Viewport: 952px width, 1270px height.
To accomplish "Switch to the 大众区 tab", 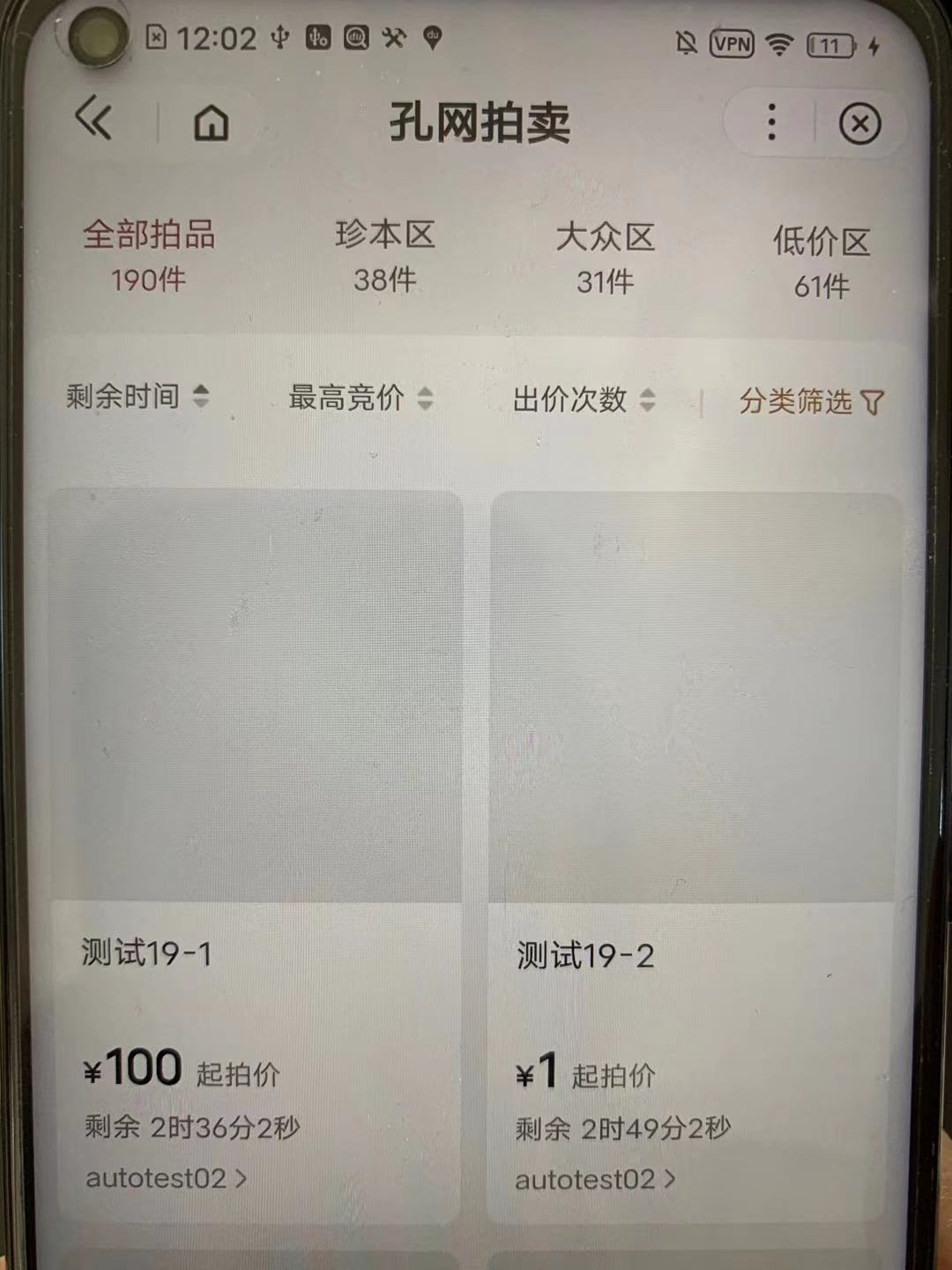I will click(605, 258).
